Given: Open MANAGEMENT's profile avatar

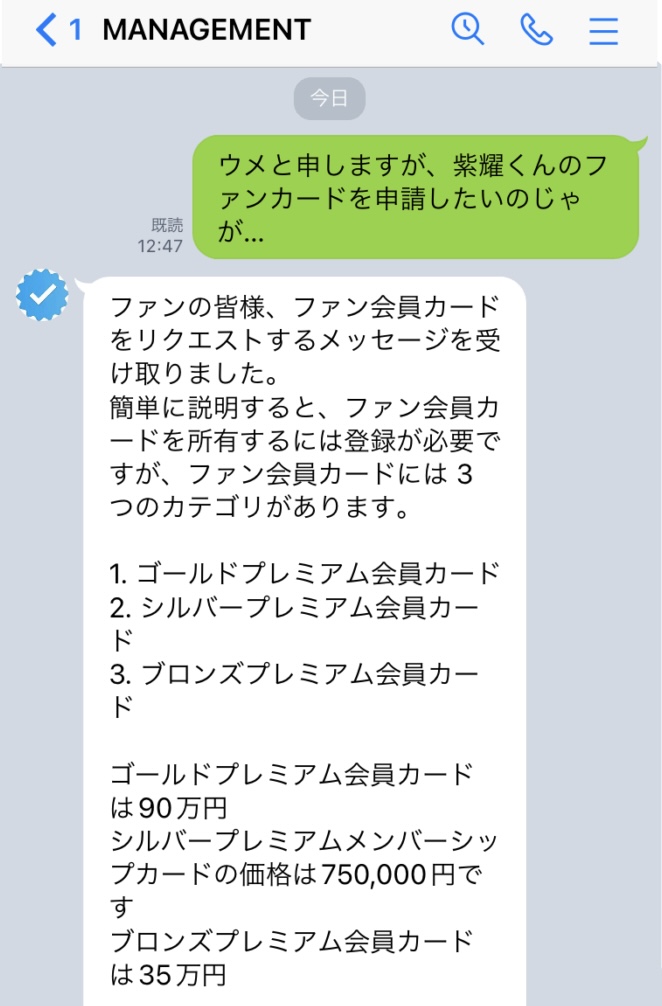Looking at the screenshot, I should pyautogui.click(x=43, y=295).
